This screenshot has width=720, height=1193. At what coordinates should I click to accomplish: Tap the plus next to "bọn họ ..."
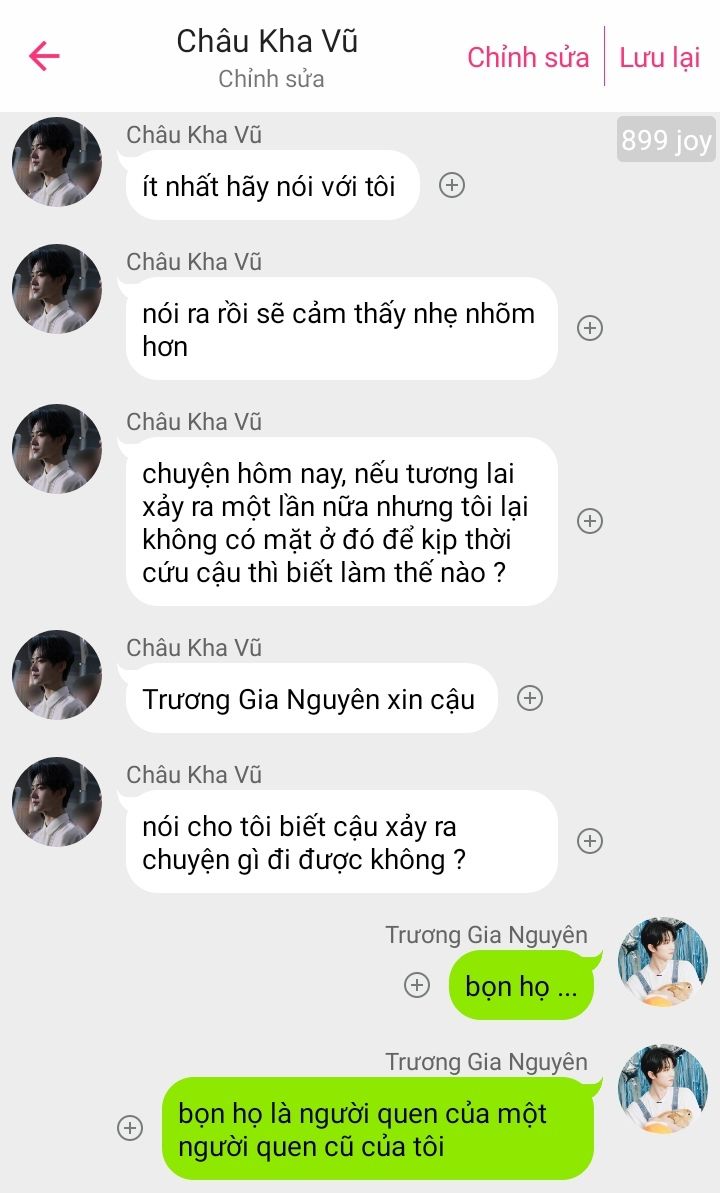point(416,985)
